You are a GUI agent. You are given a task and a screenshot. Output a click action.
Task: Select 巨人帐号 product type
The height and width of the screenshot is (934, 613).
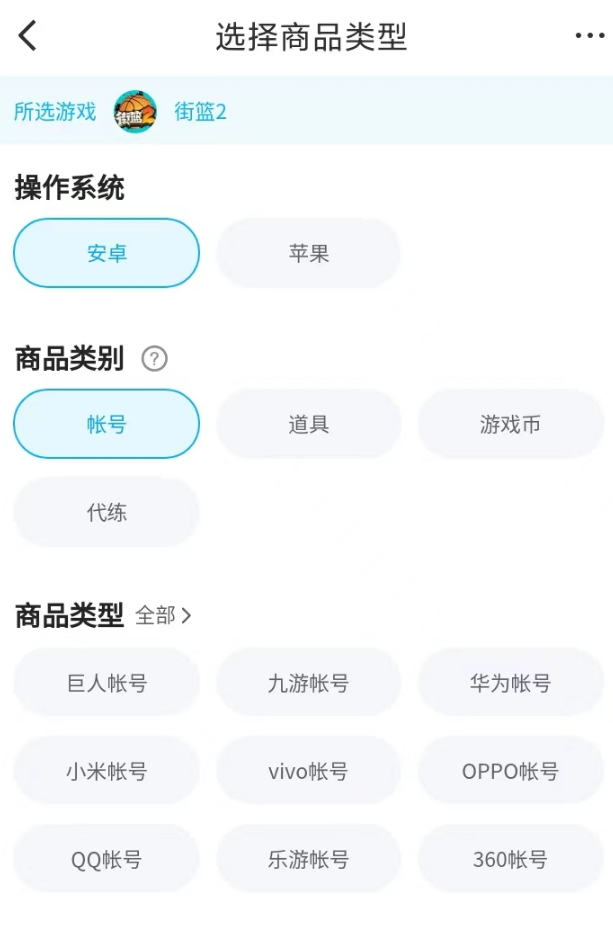pyautogui.click(x=106, y=683)
